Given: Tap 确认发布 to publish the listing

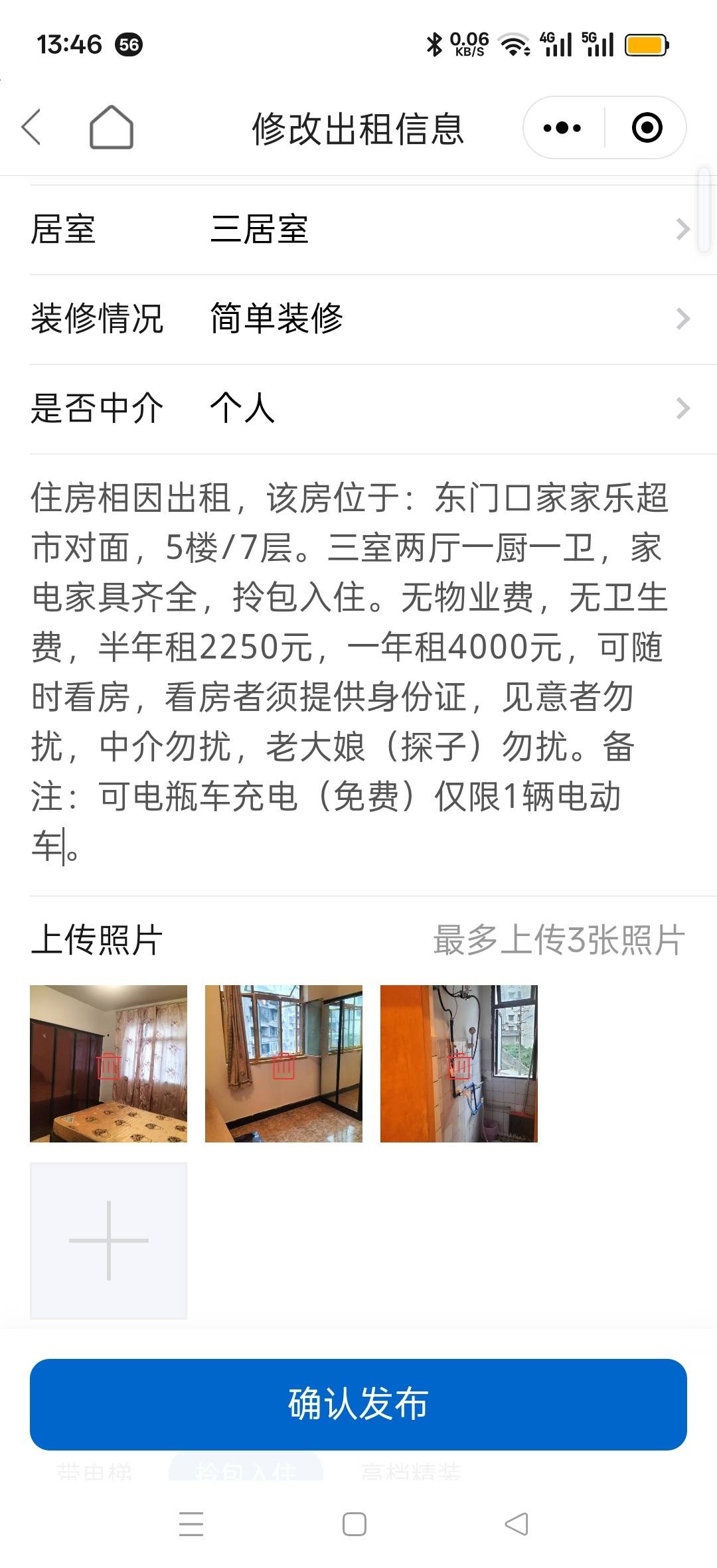Looking at the screenshot, I should 358,1404.
